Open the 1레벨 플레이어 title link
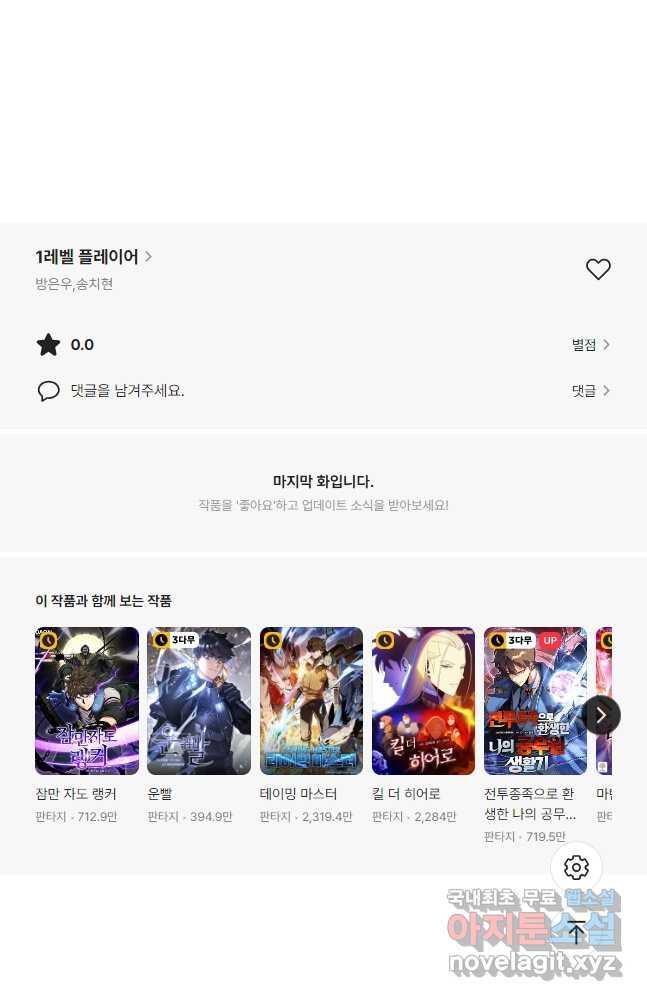This screenshot has height=1001, width=647. click(x=93, y=257)
